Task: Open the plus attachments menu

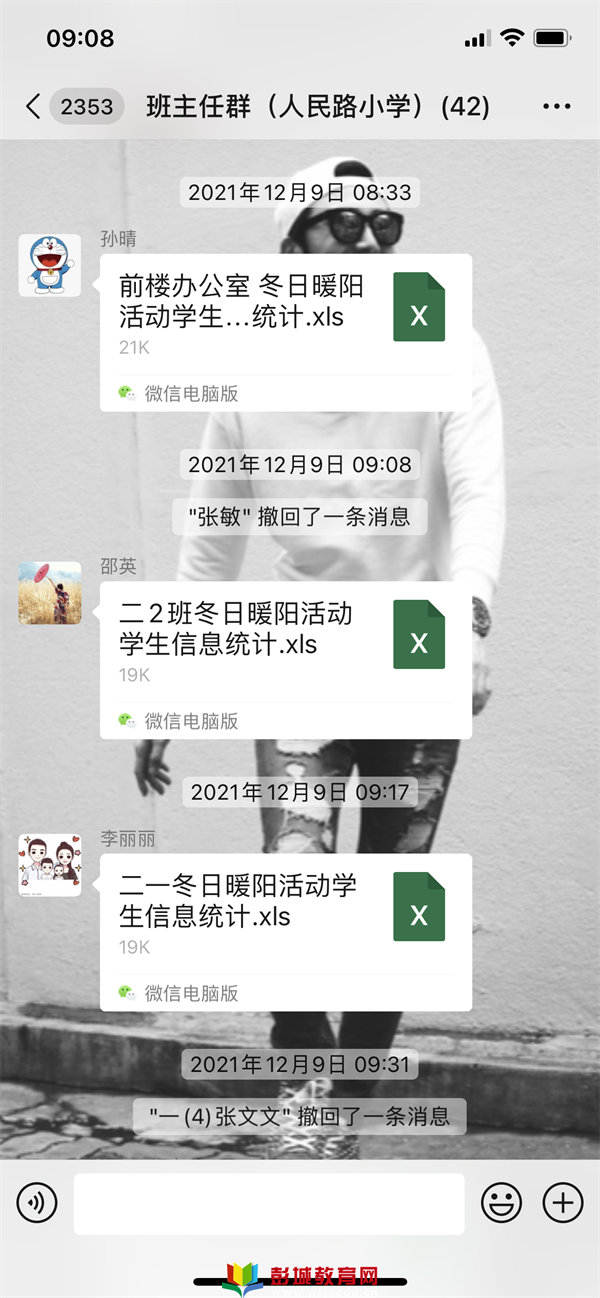Action: tap(562, 1203)
